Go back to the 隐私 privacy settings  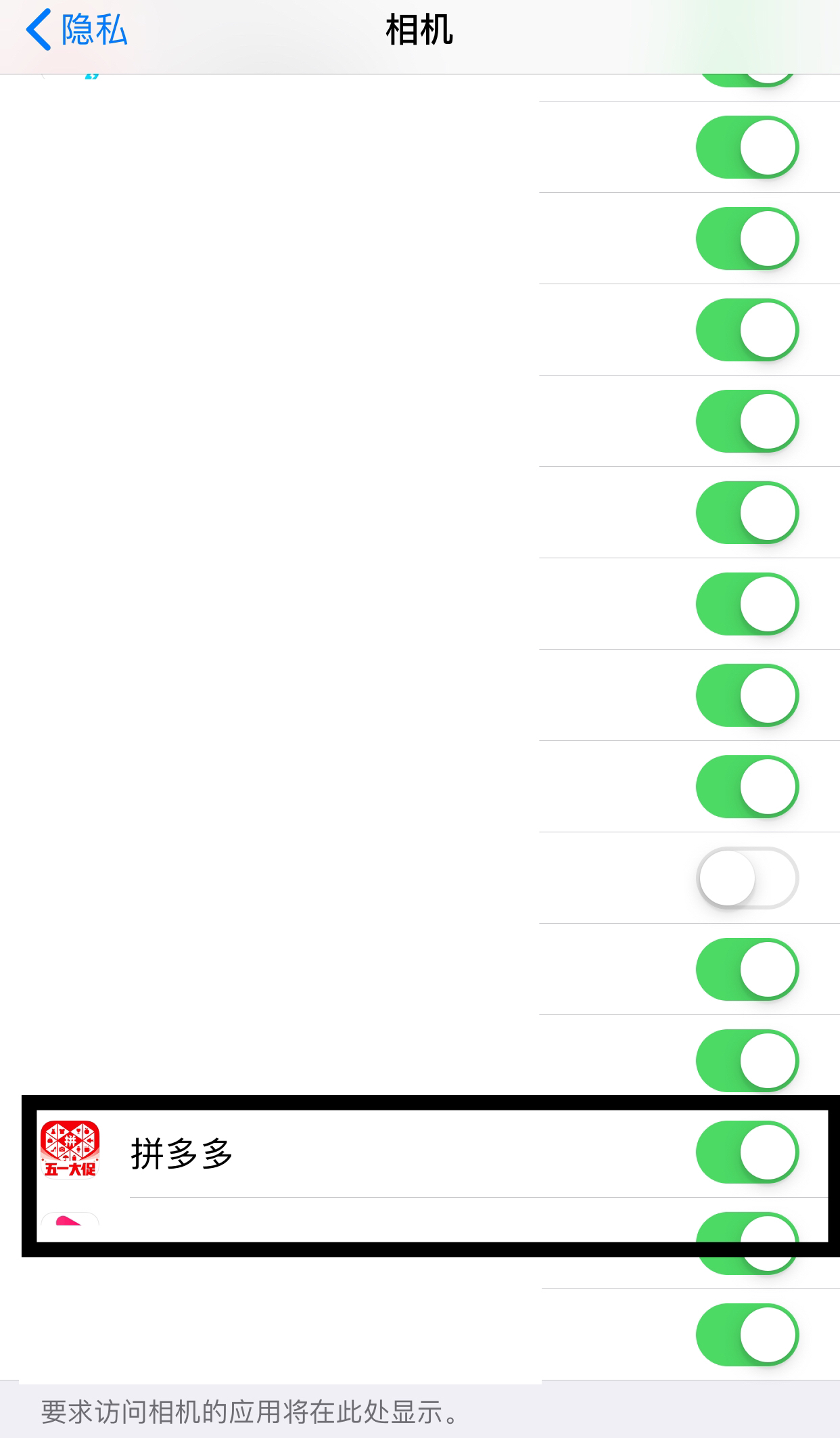tap(76, 30)
